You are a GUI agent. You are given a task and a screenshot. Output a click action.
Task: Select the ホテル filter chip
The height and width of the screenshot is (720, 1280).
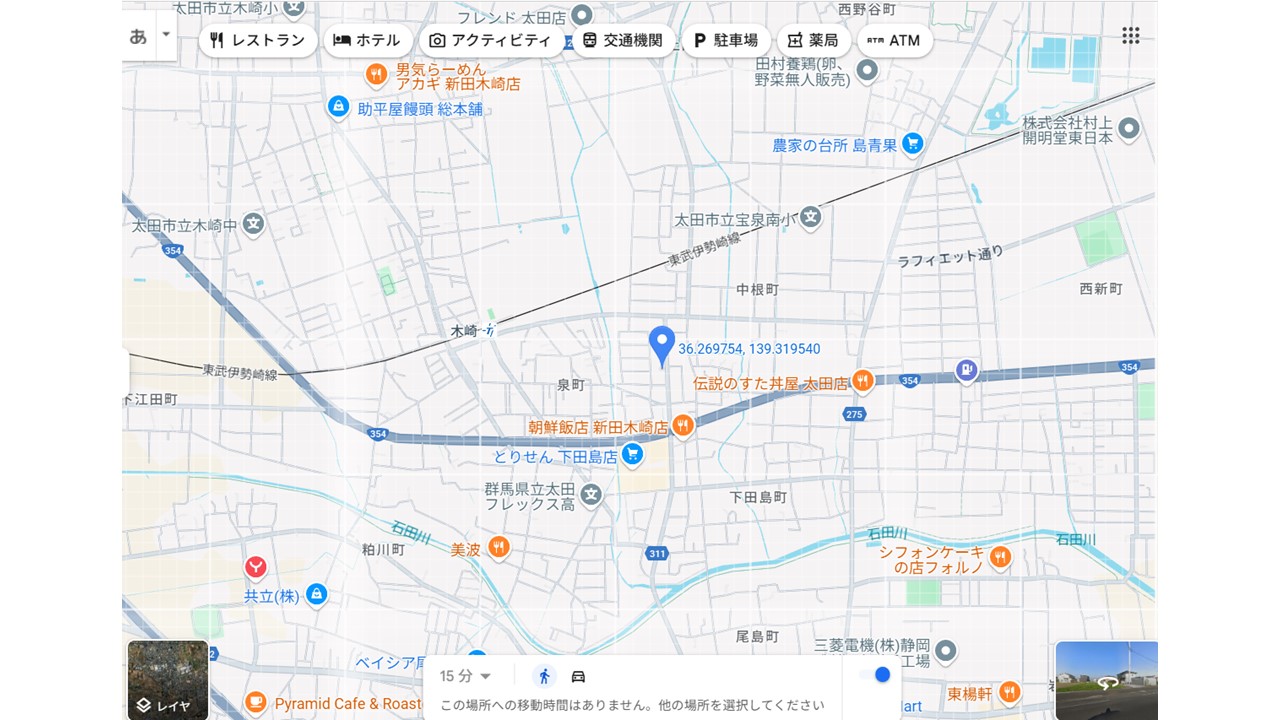(x=366, y=41)
